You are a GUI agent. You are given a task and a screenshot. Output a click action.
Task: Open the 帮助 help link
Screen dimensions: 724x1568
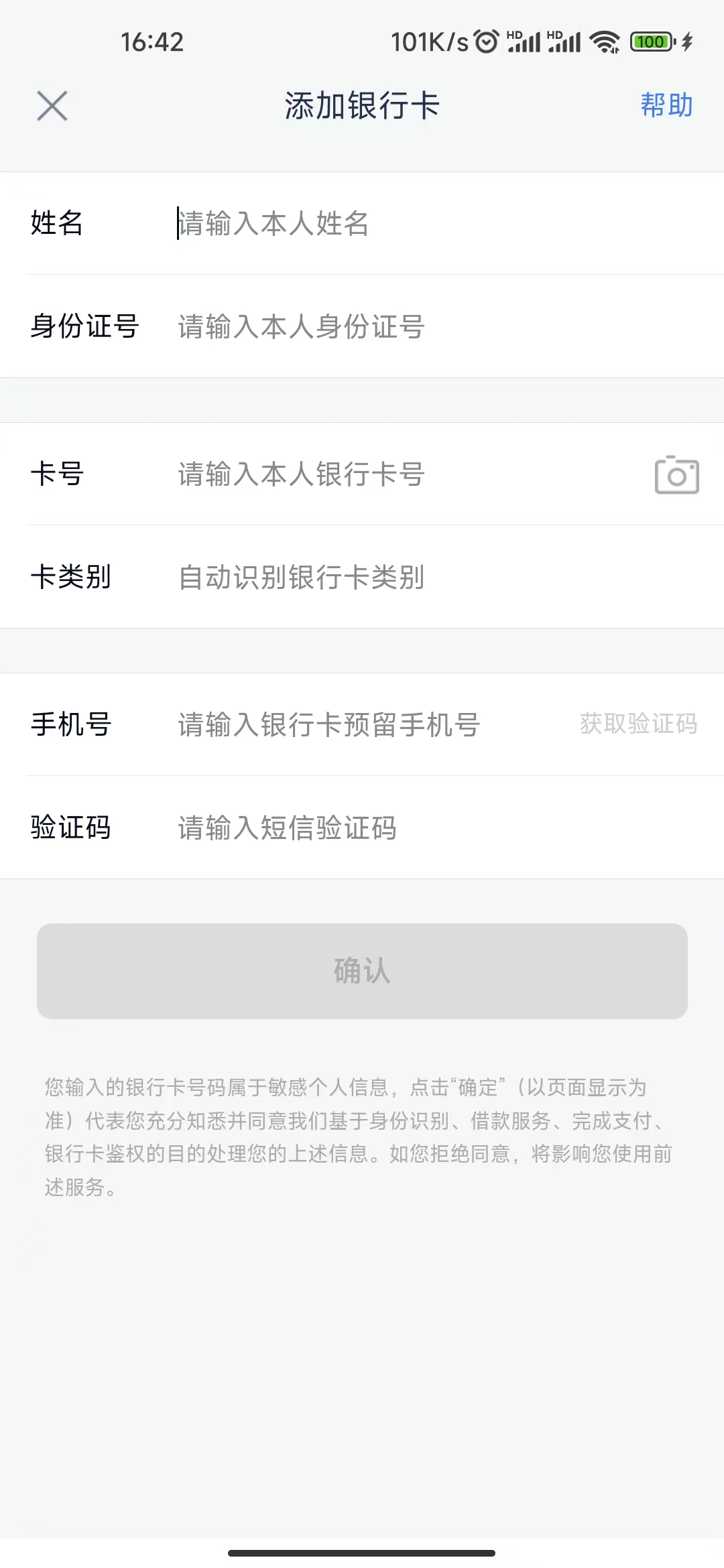[666, 105]
